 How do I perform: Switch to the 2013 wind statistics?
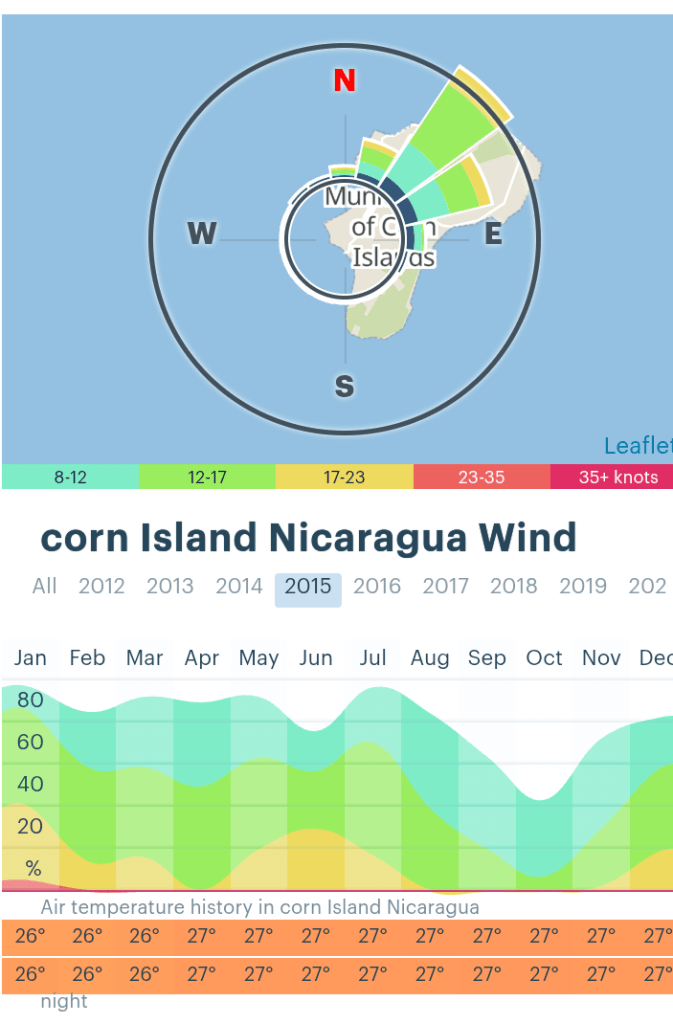point(170,586)
